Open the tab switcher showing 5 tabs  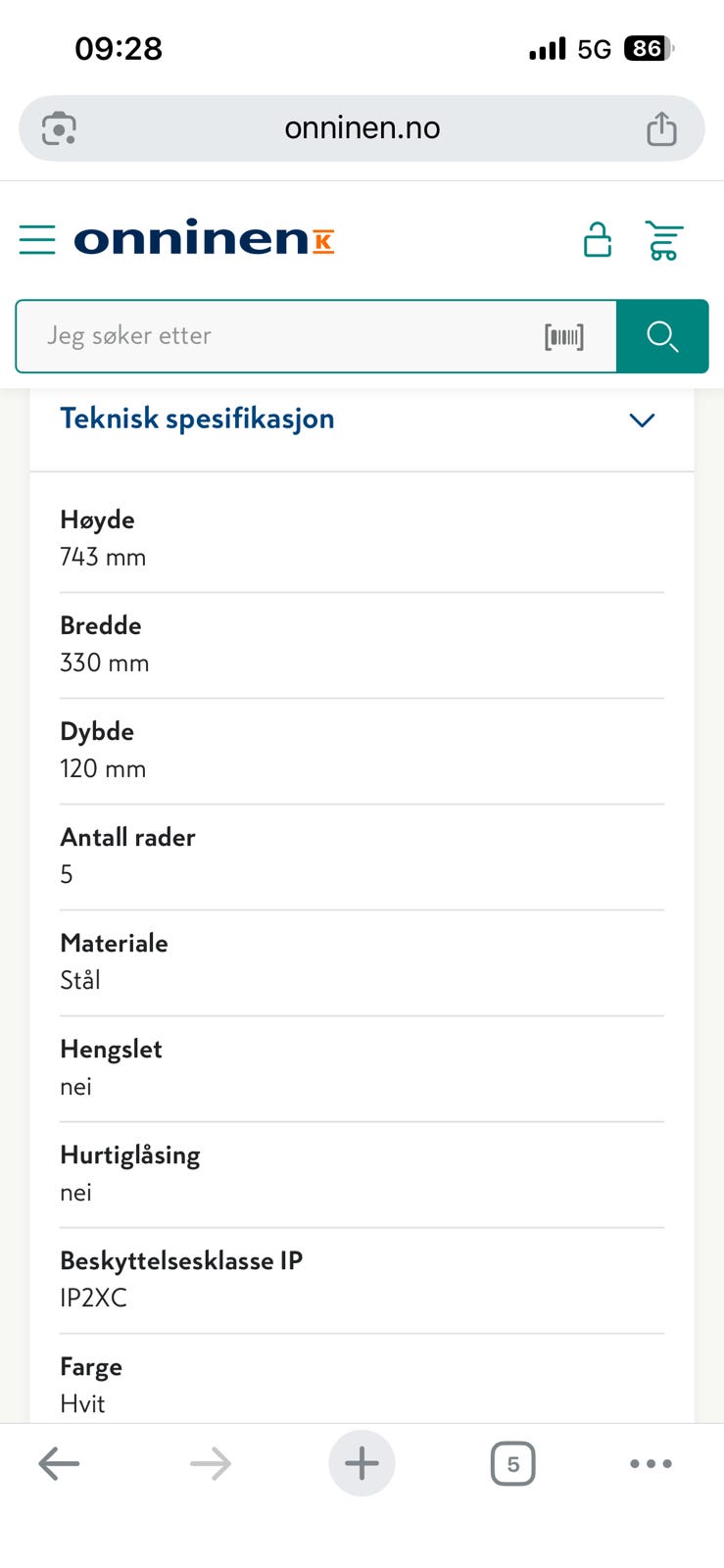tap(512, 1464)
